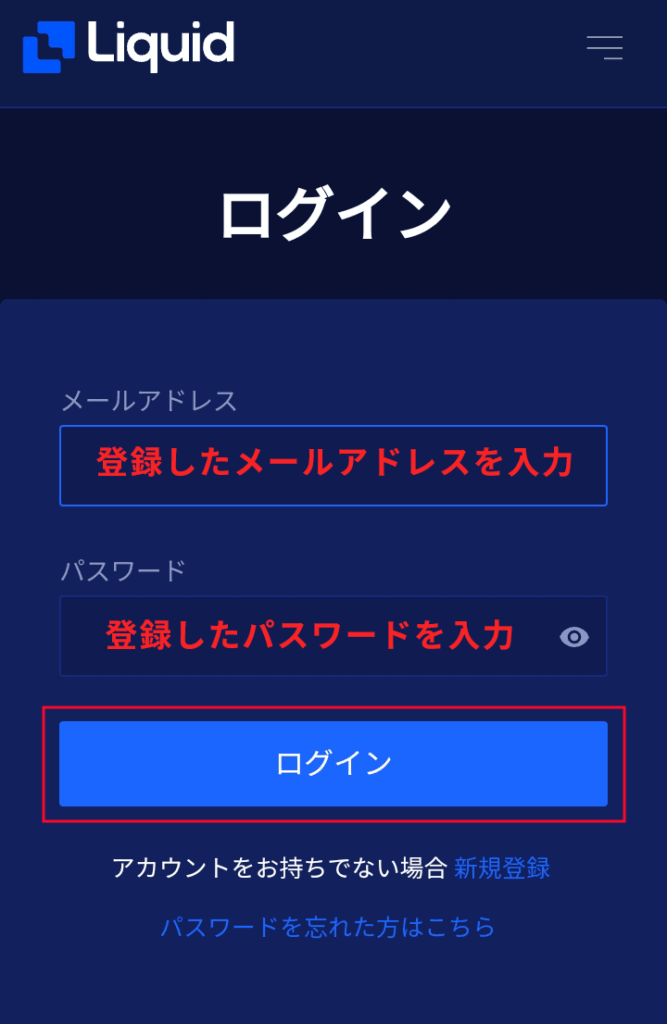Tap the blue ログイン button
The image size is (667, 1024).
pyautogui.click(x=333, y=763)
